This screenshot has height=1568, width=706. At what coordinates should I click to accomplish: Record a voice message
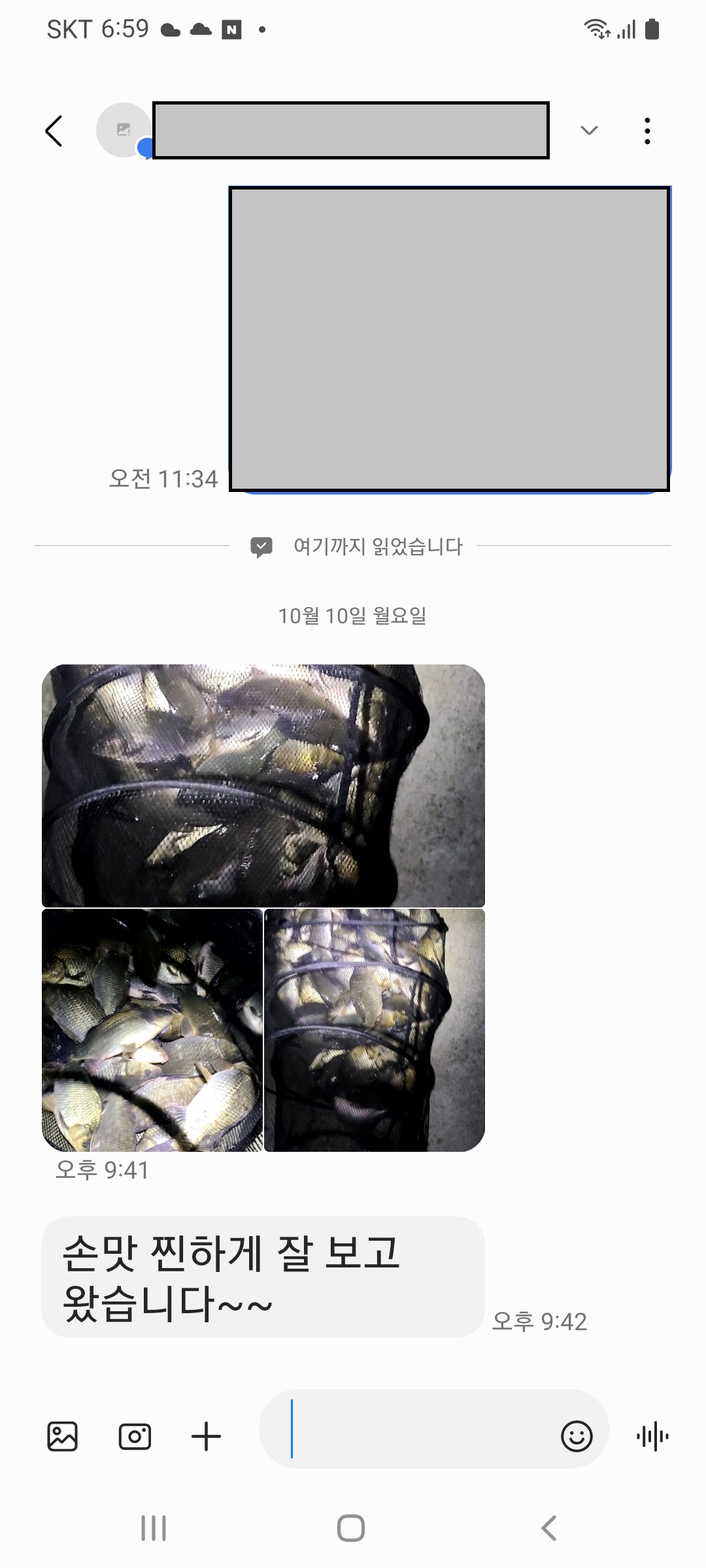coord(652,1437)
